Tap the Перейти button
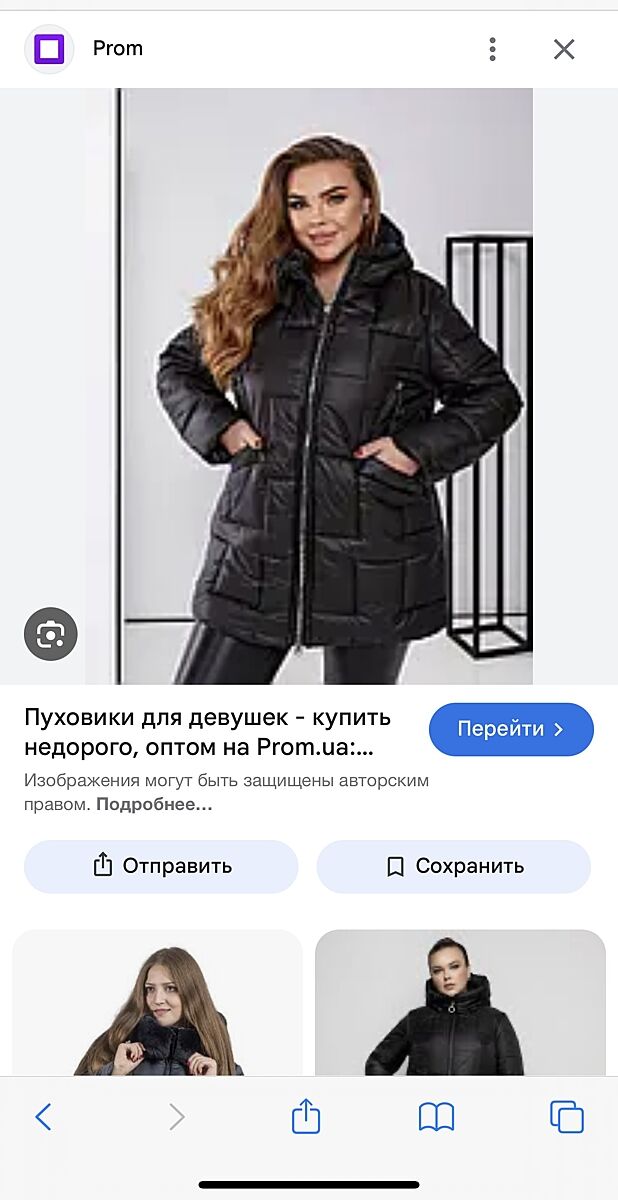The height and width of the screenshot is (1200, 618). (x=510, y=729)
